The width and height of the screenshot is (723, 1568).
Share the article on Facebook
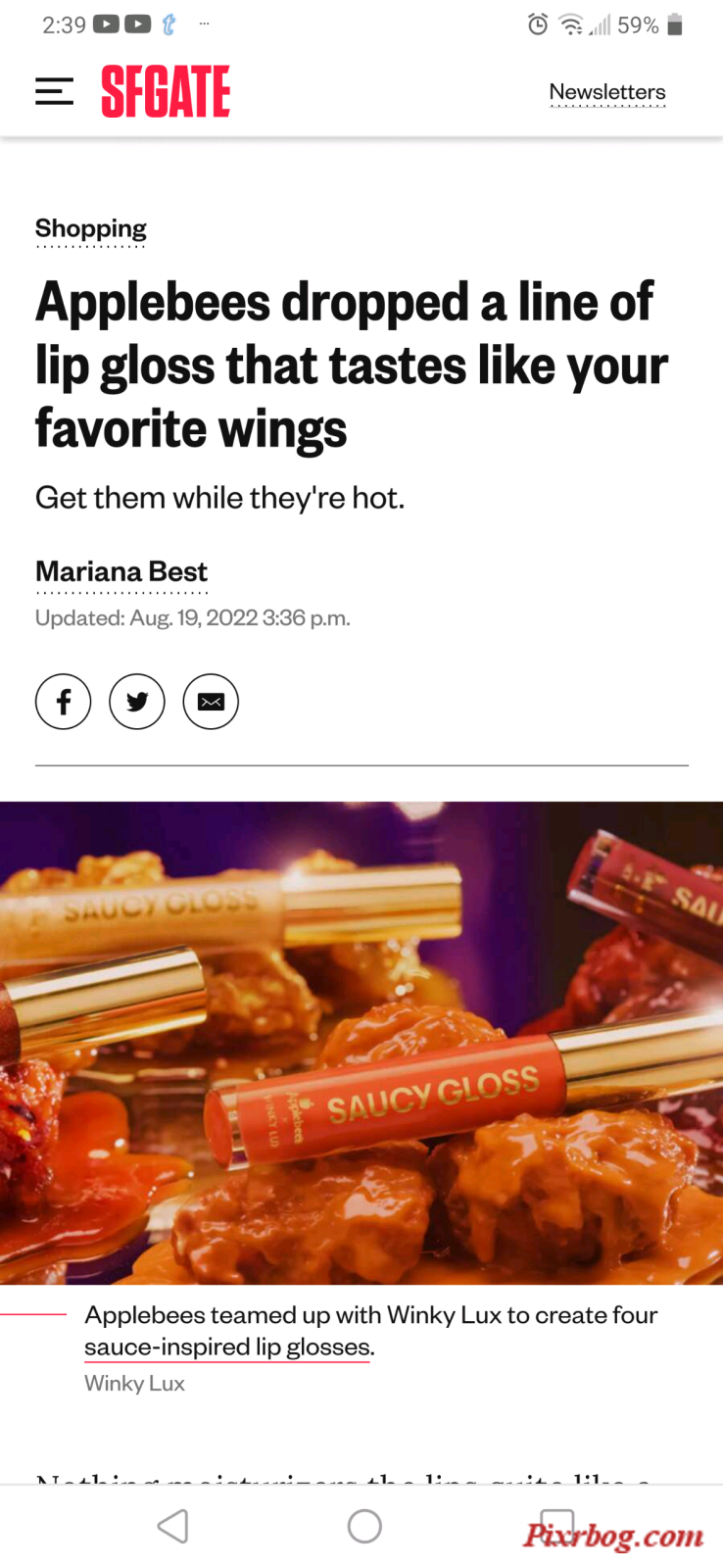tap(64, 702)
